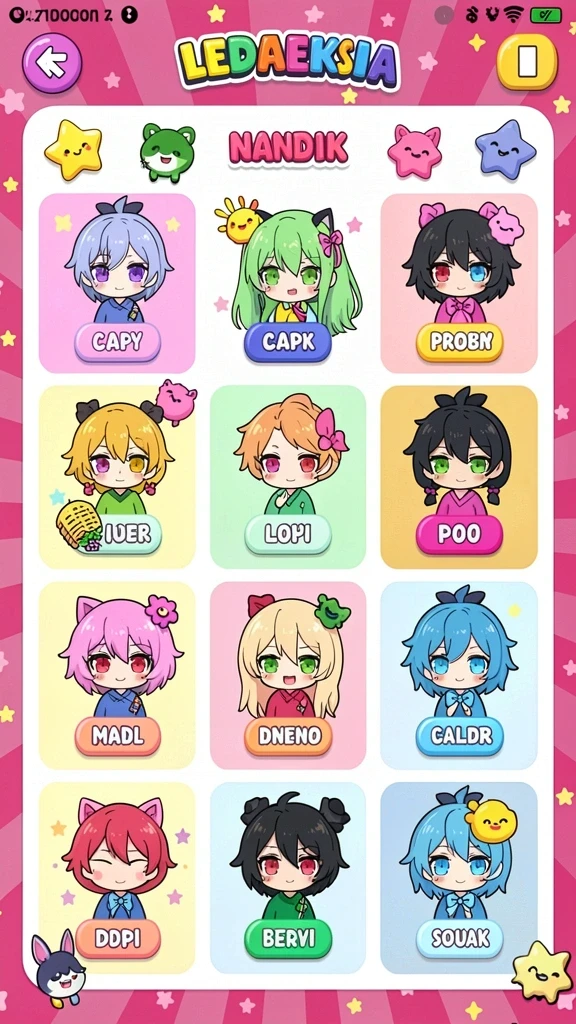Viewport: 576px width, 1024px height.
Task: Open the POO character card
Action: (459, 477)
